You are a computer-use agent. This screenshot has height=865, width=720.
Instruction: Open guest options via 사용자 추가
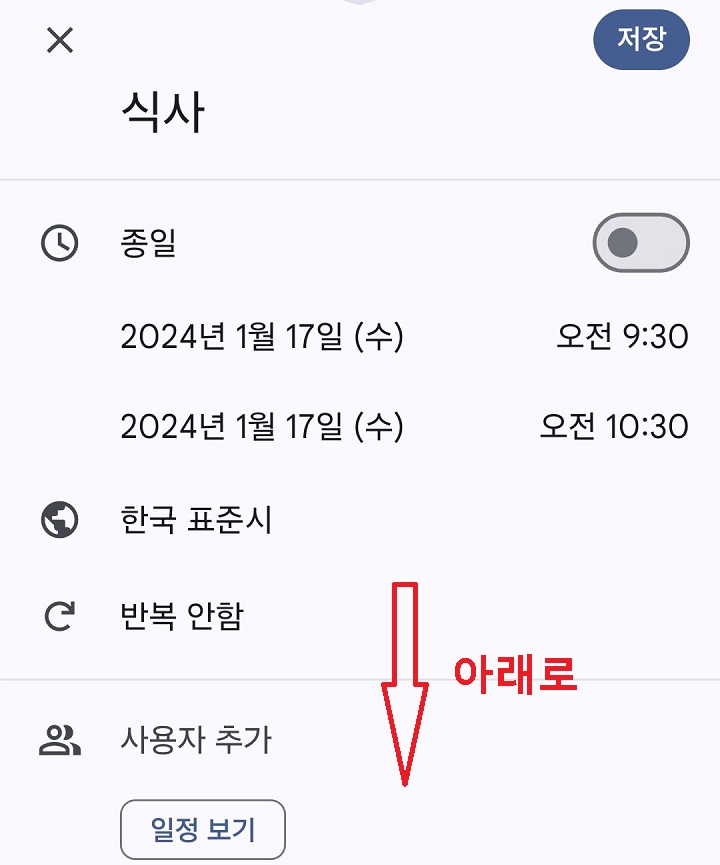coord(195,740)
